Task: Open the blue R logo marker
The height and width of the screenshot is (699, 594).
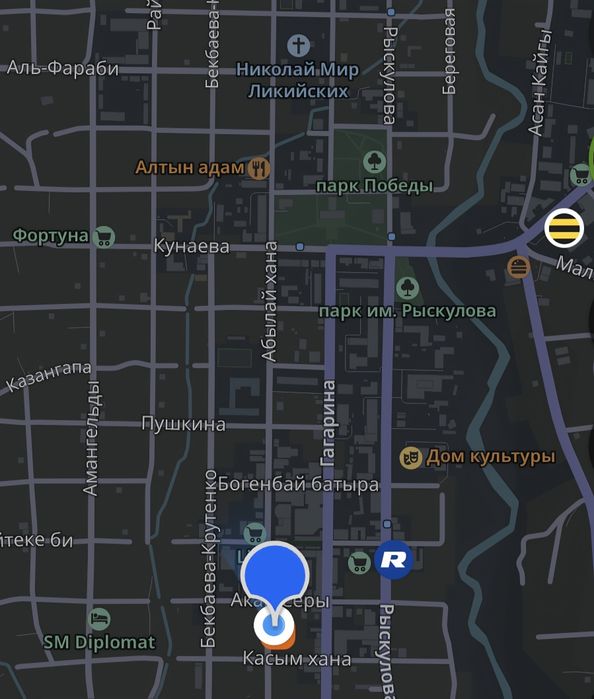Action: 393,559
